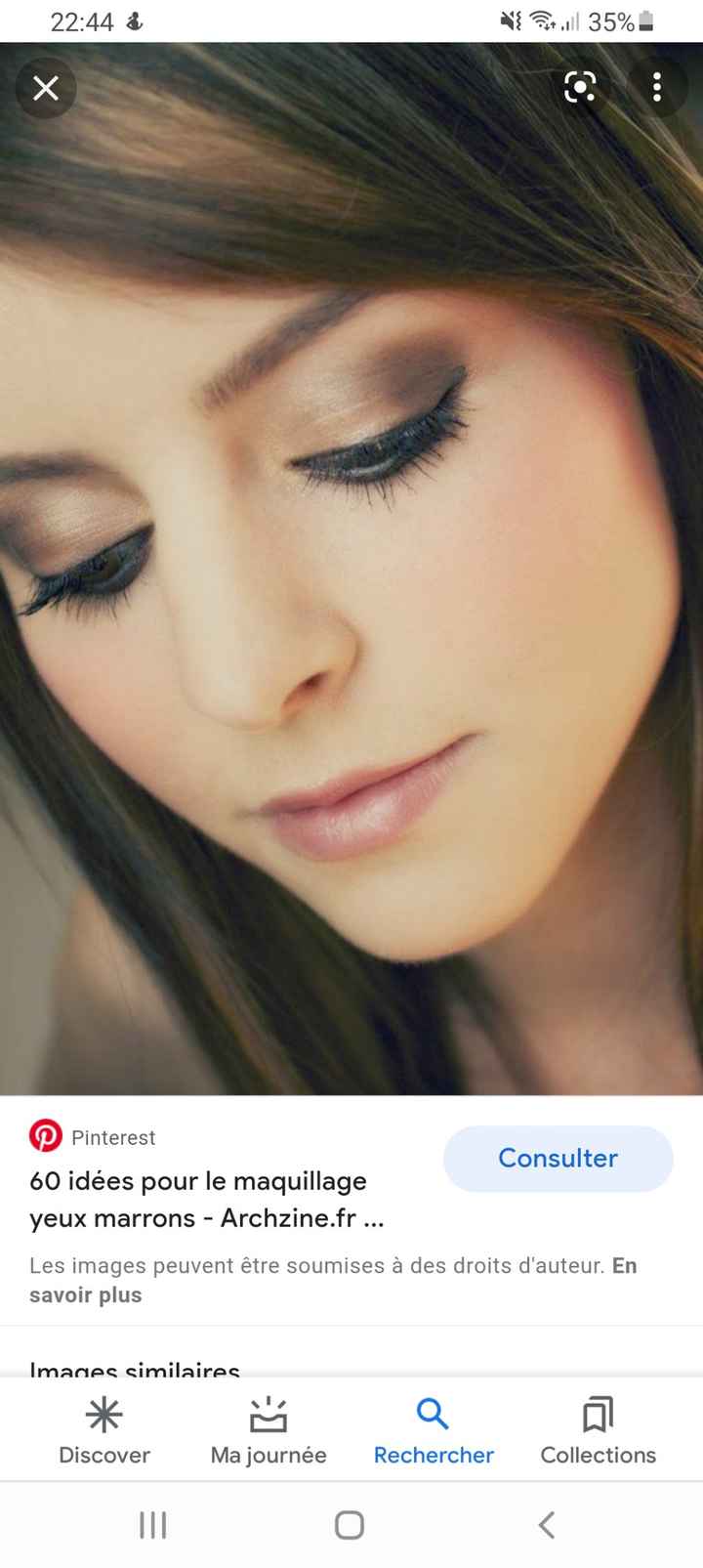The width and height of the screenshot is (703, 1568).
Task: Open Collections bookmark icon
Action: tap(597, 1414)
